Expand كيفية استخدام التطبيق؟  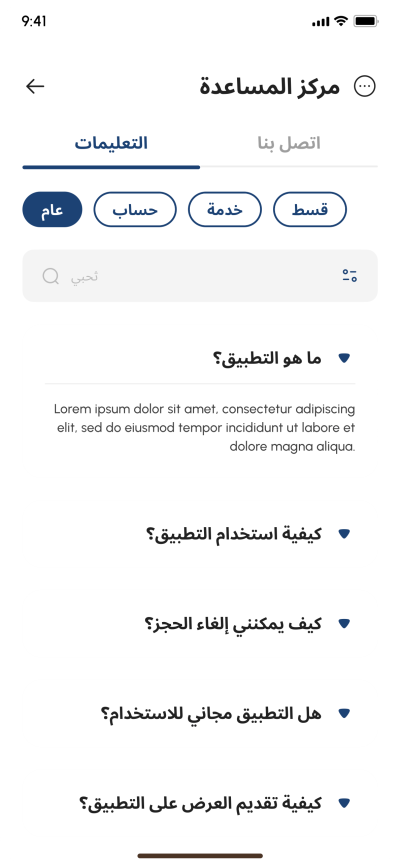coord(200,534)
